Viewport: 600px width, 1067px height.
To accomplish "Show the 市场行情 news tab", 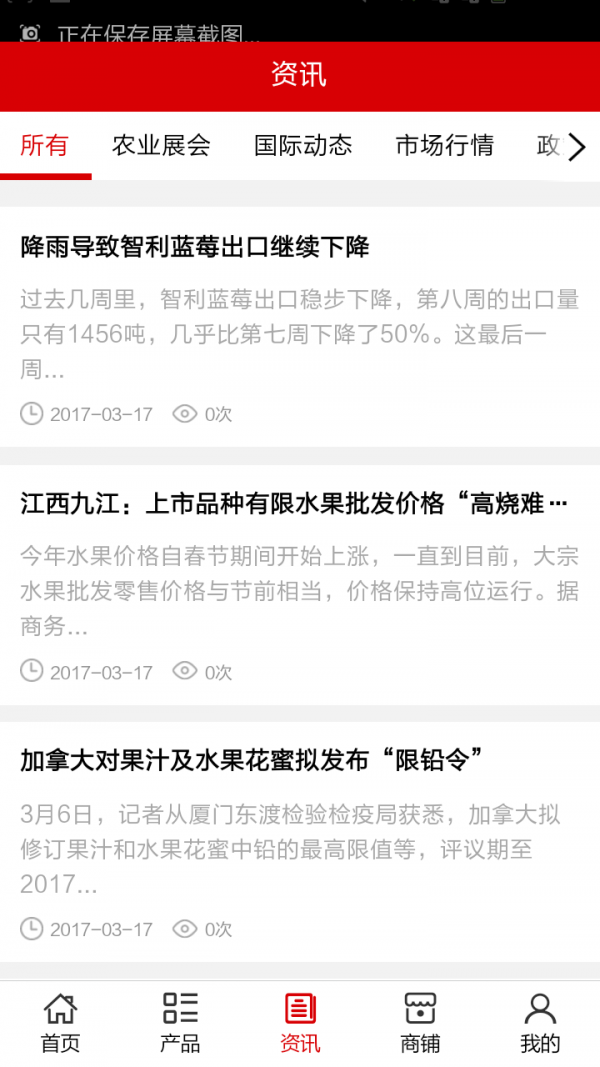I will [445, 146].
